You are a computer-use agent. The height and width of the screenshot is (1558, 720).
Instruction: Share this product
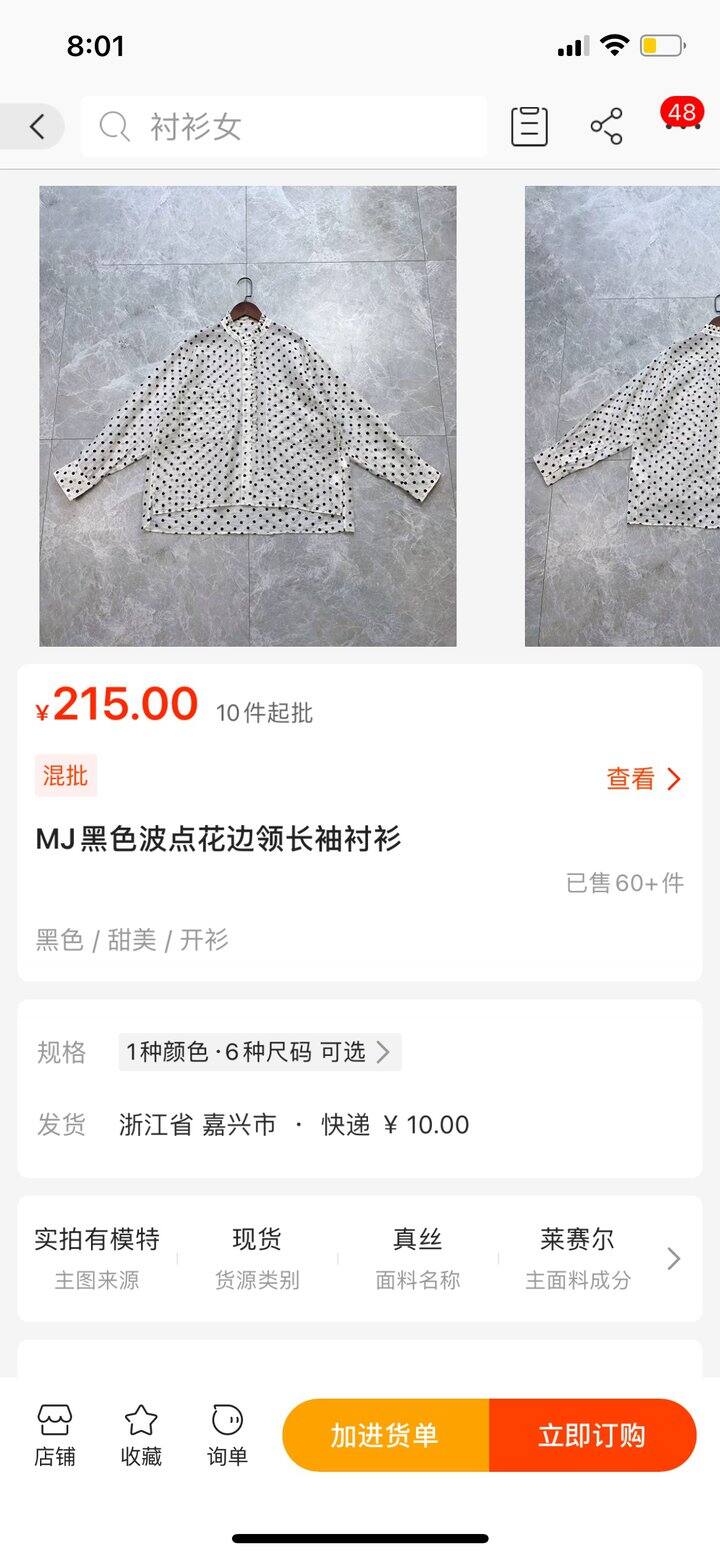click(x=606, y=127)
